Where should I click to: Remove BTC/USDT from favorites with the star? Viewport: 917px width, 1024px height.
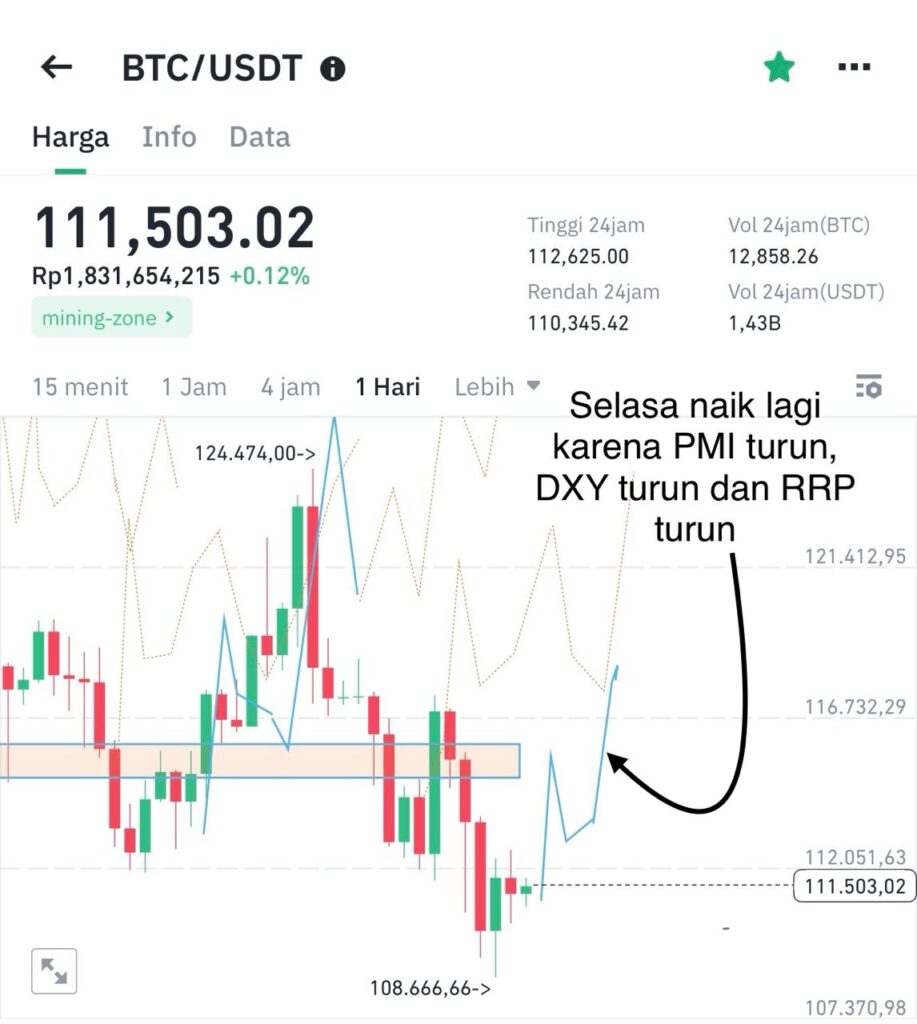coord(779,68)
